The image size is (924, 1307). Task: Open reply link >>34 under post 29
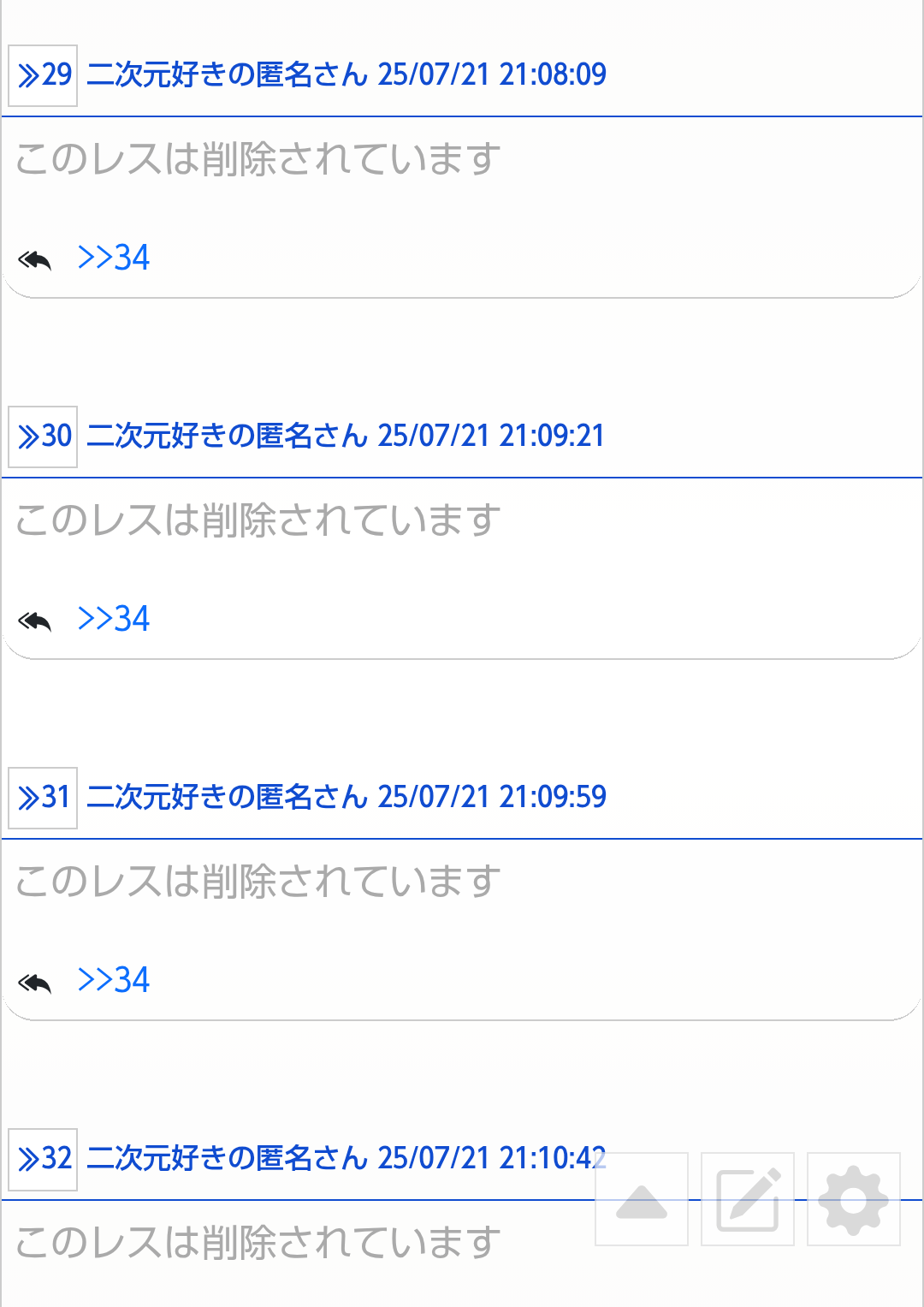113,258
